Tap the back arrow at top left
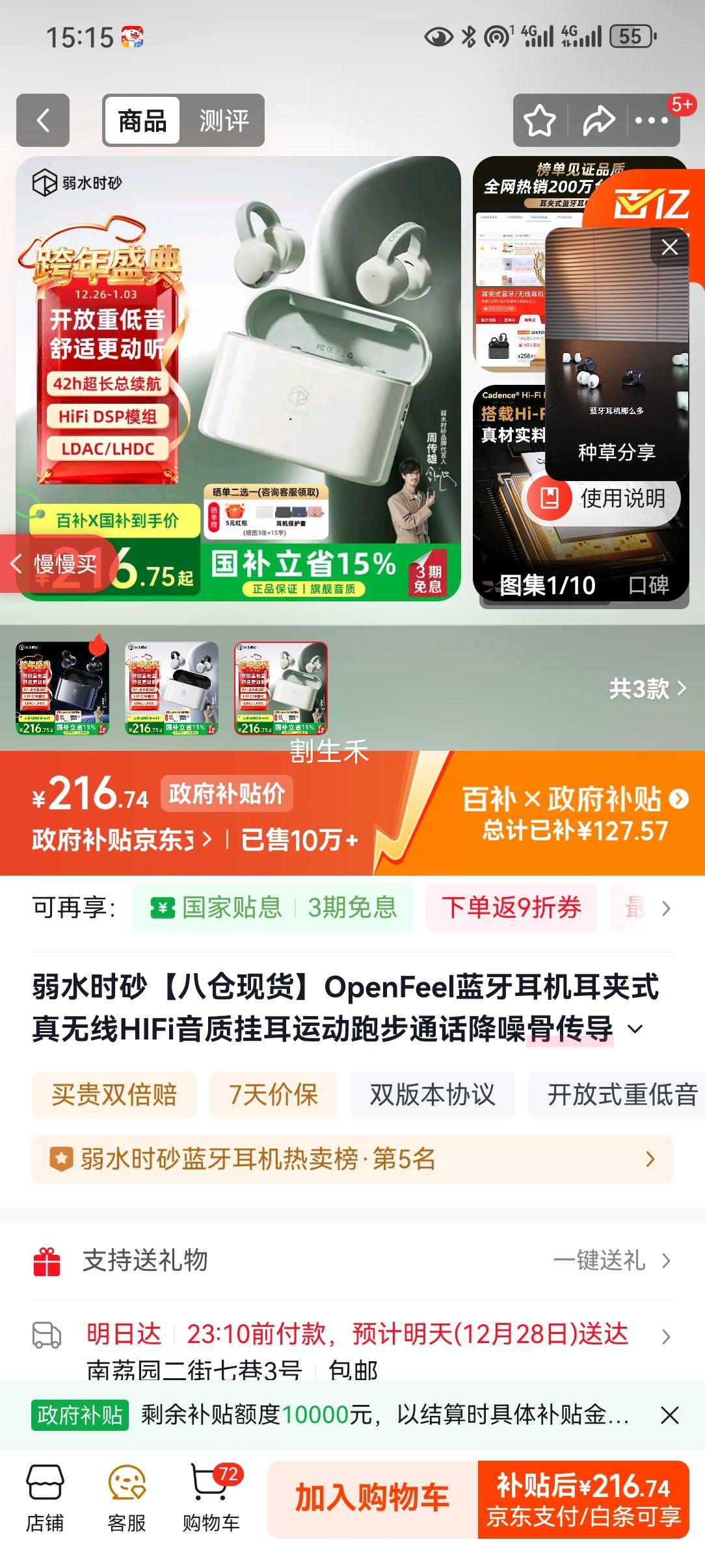This screenshot has height=1568, width=705. click(43, 121)
